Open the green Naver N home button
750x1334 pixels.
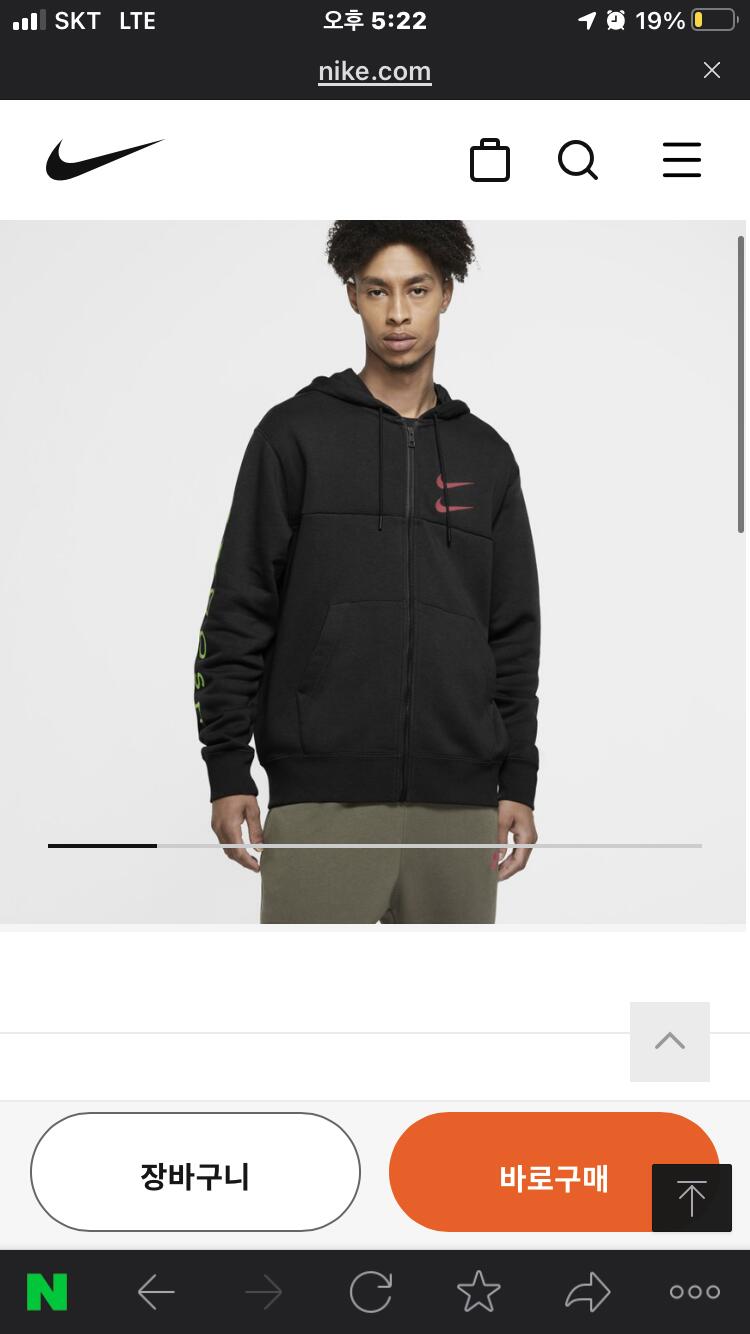[47, 1292]
